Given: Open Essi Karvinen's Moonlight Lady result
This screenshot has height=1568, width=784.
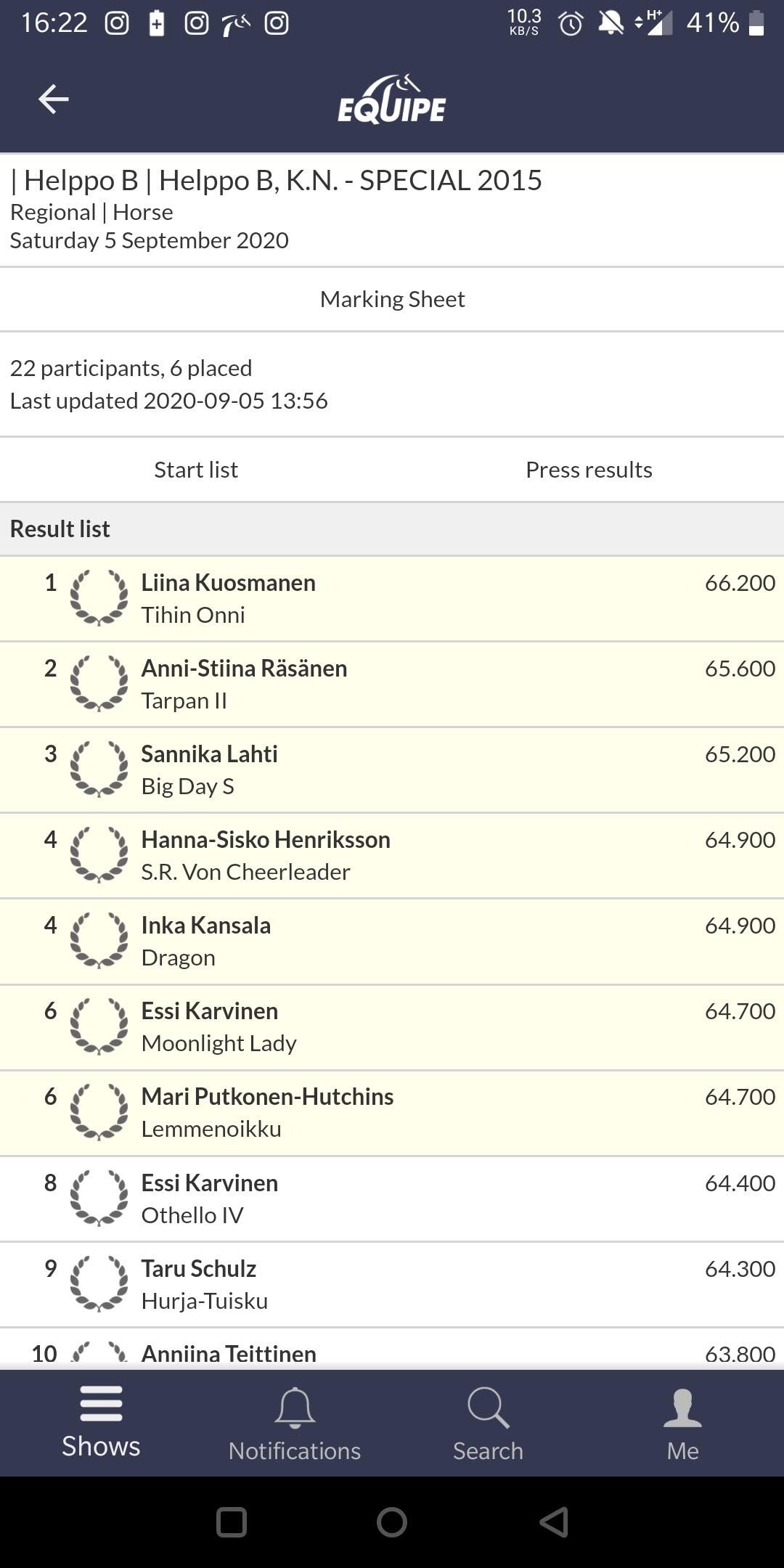Looking at the screenshot, I should click(x=392, y=1027).
